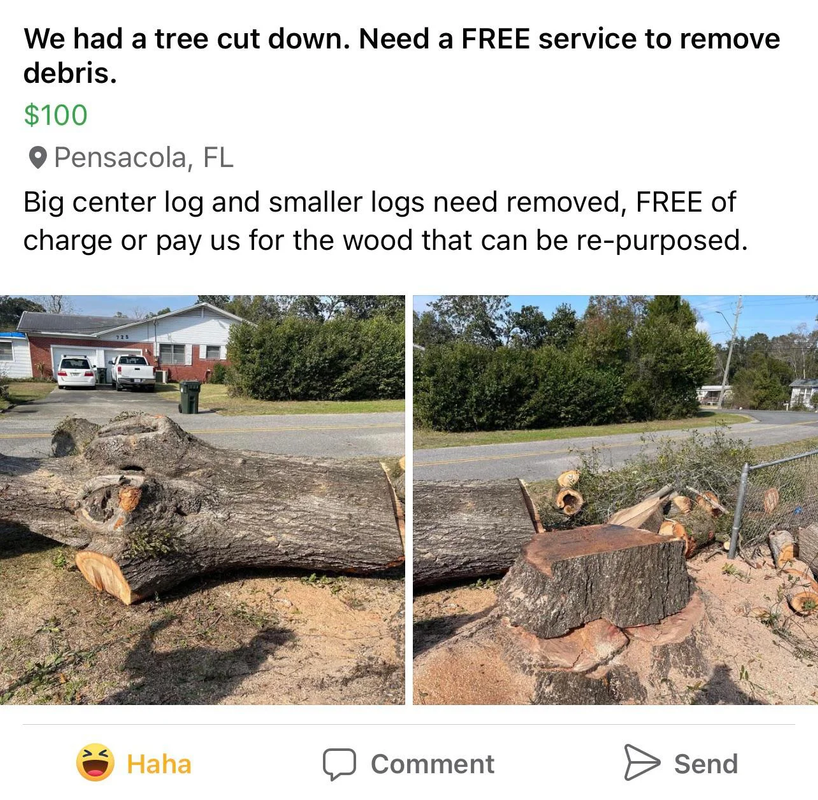Image resolution: width=818 pixels, height=800 pixels.
Task: Open the tree stump photo
Action: (x=615, y=500)
